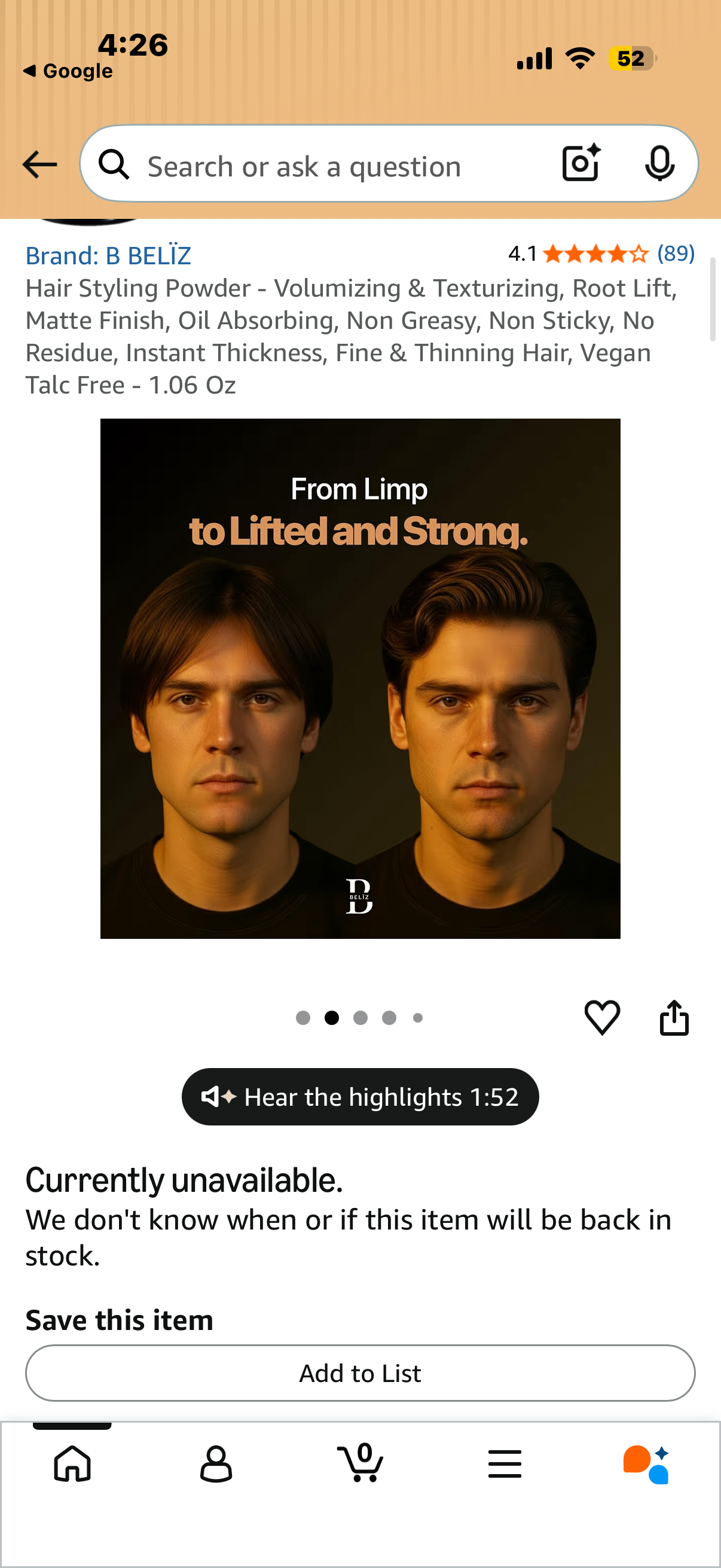This screenshot has width=721, height=1568.
Task: Go to the Home tab
Action: click(x=72, y=1463)
